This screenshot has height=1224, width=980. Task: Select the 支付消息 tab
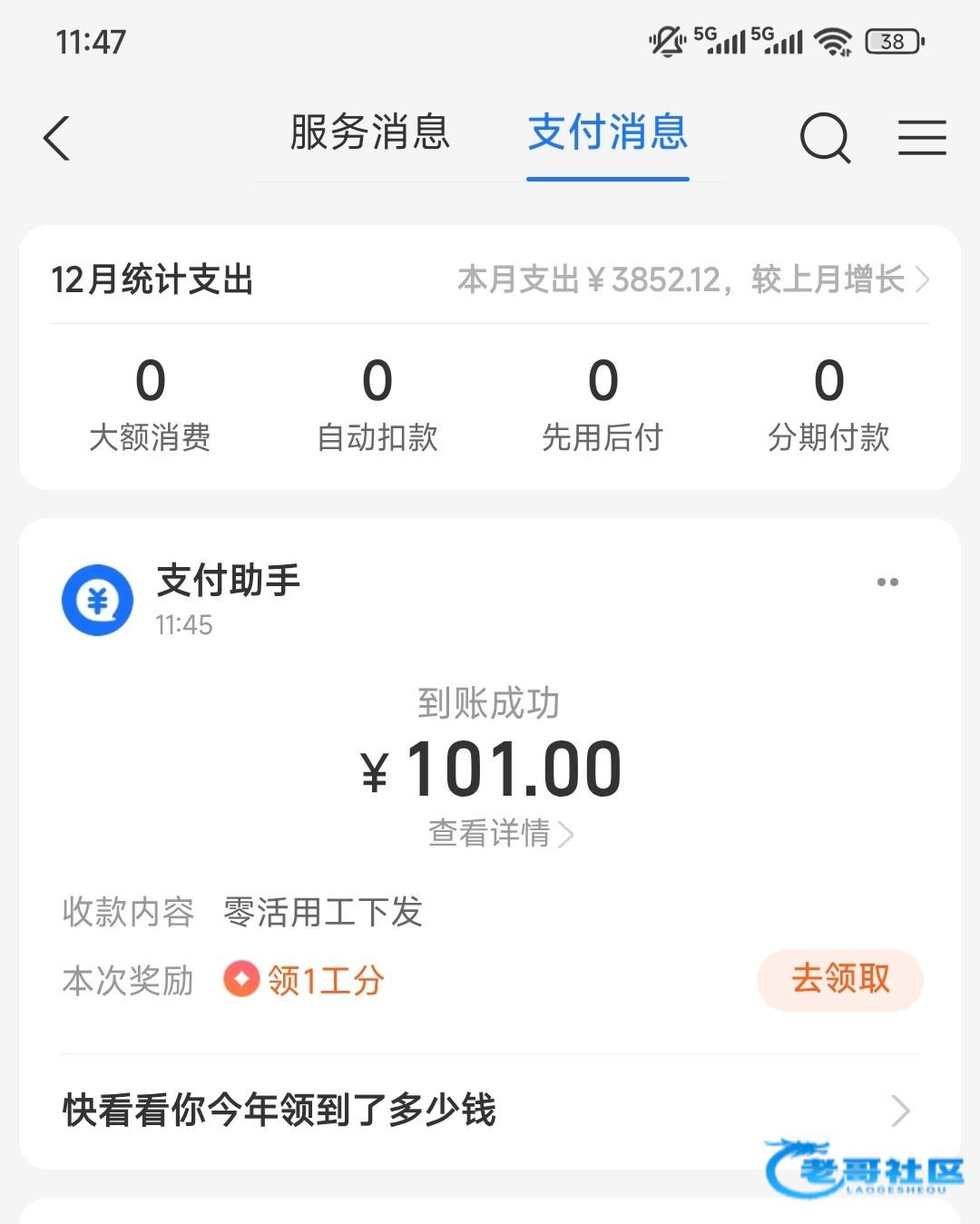608,132
